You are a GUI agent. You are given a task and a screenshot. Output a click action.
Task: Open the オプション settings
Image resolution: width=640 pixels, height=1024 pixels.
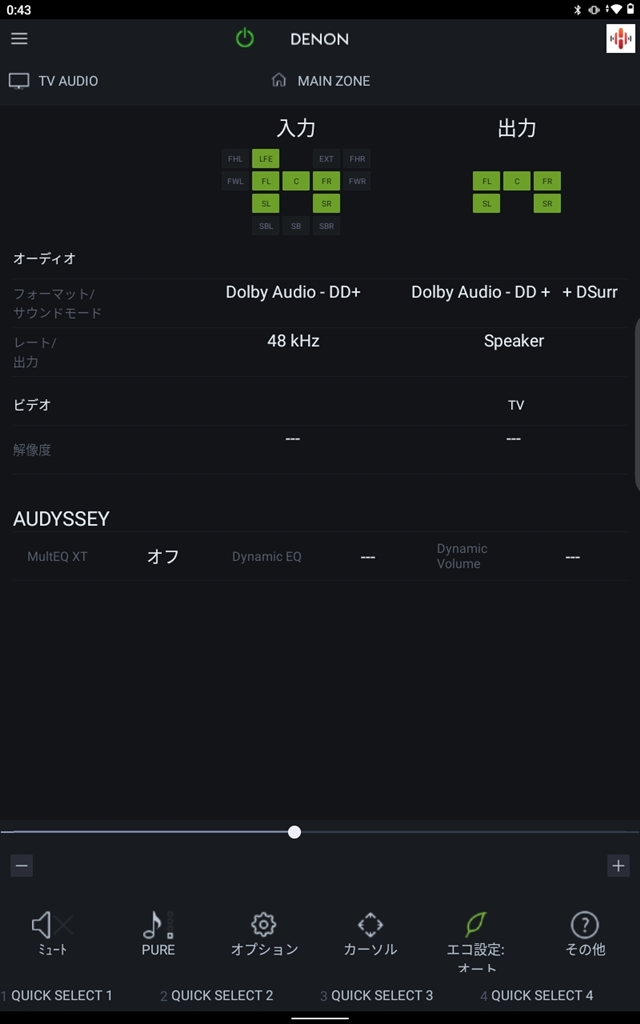[x=264, y=934]
